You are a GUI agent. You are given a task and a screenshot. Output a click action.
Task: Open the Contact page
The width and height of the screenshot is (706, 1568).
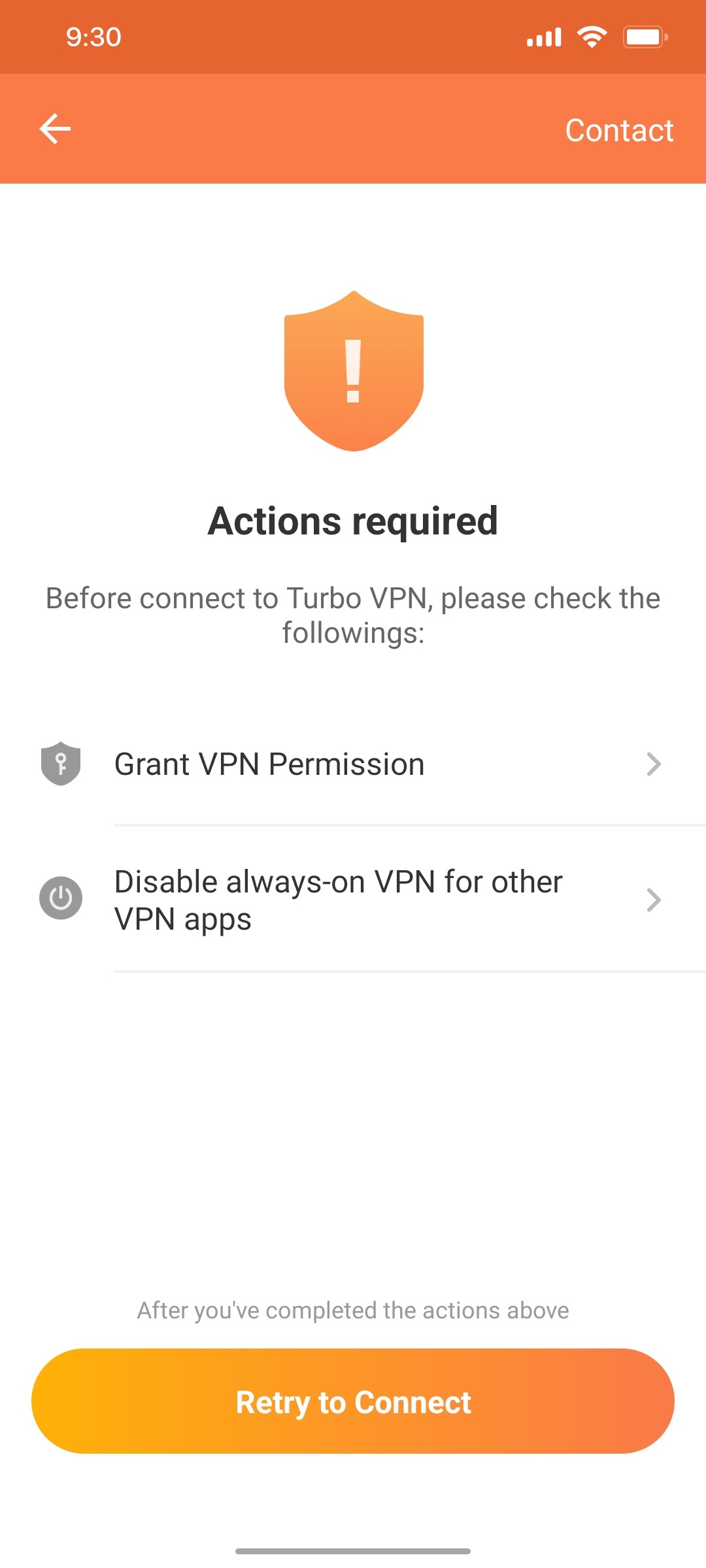tap(620, 129)
